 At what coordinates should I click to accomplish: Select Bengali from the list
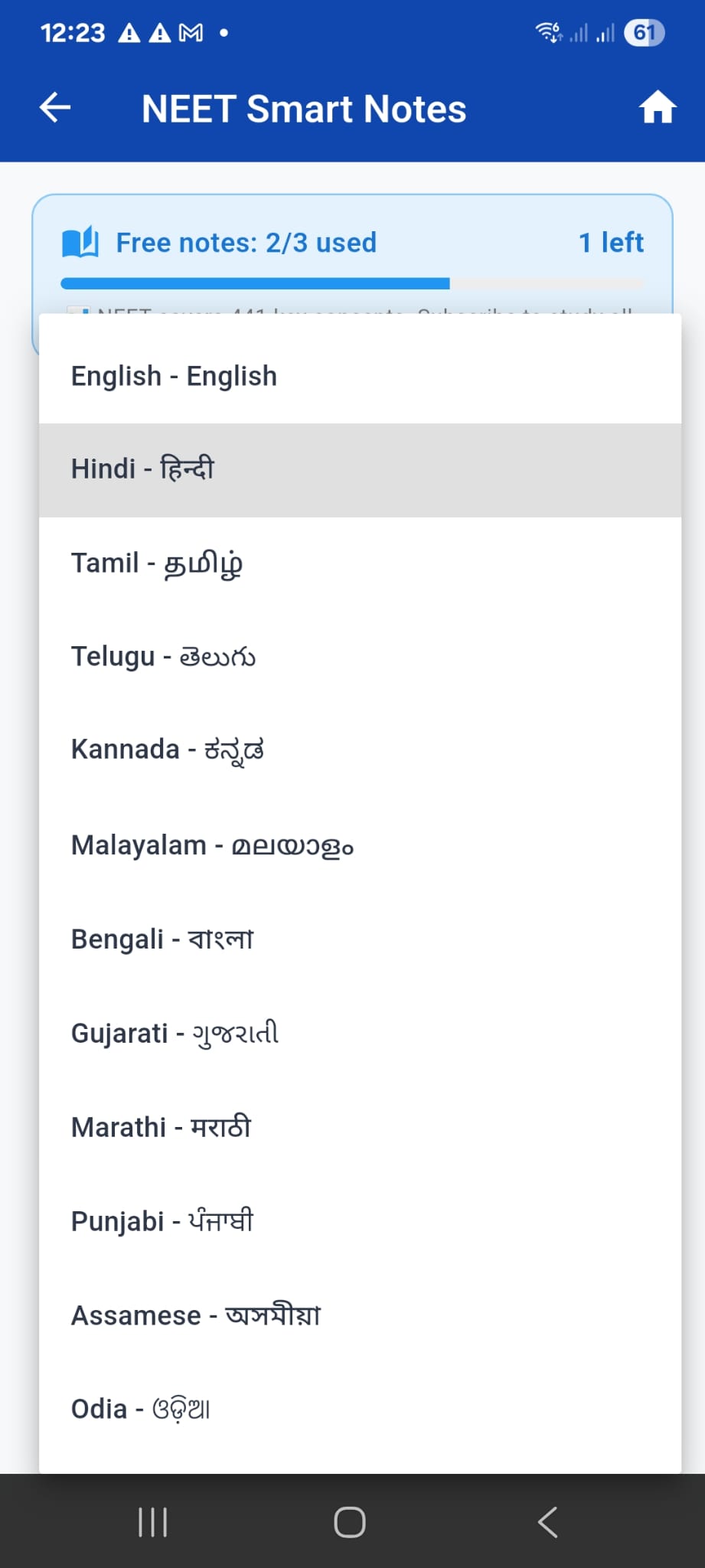pos(360,939)
